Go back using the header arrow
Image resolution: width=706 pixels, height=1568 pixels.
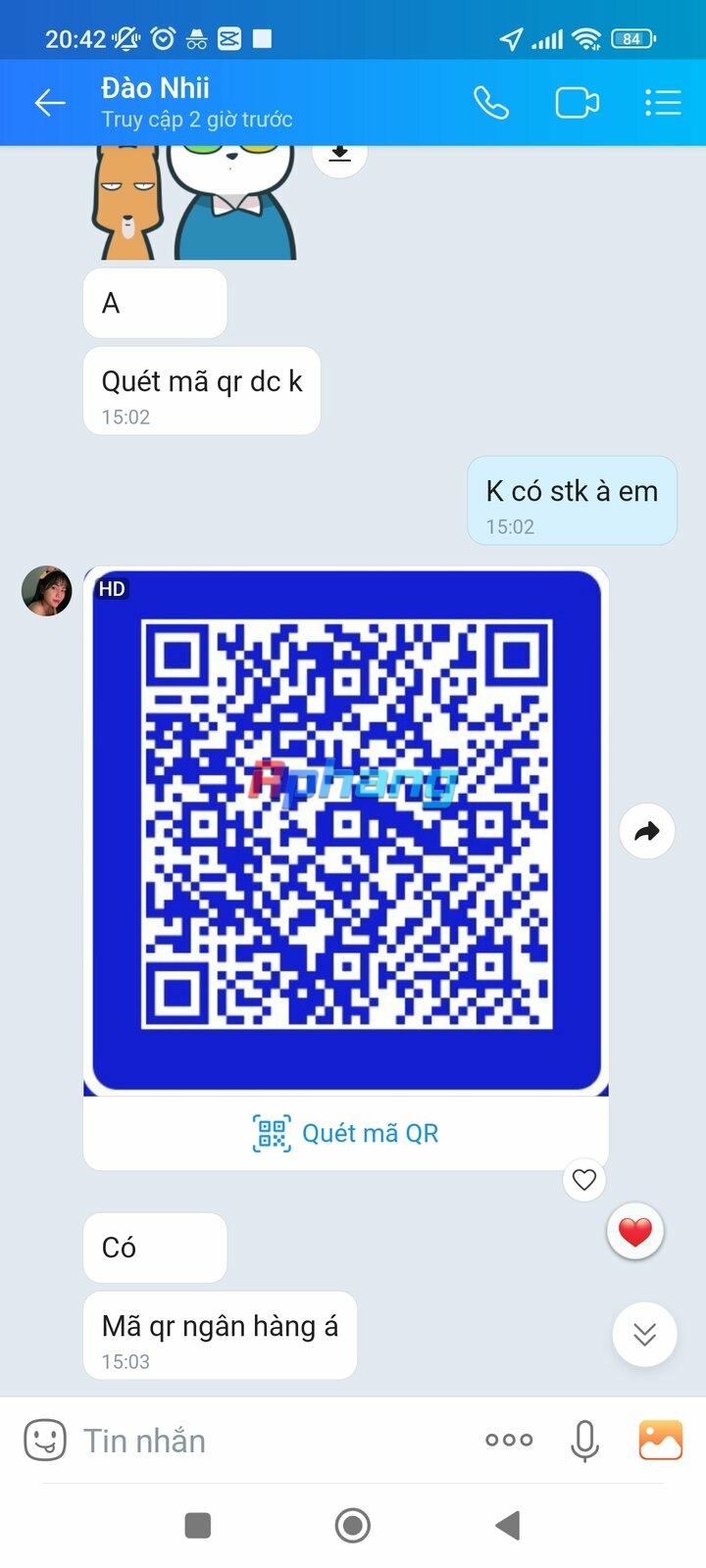49,103
